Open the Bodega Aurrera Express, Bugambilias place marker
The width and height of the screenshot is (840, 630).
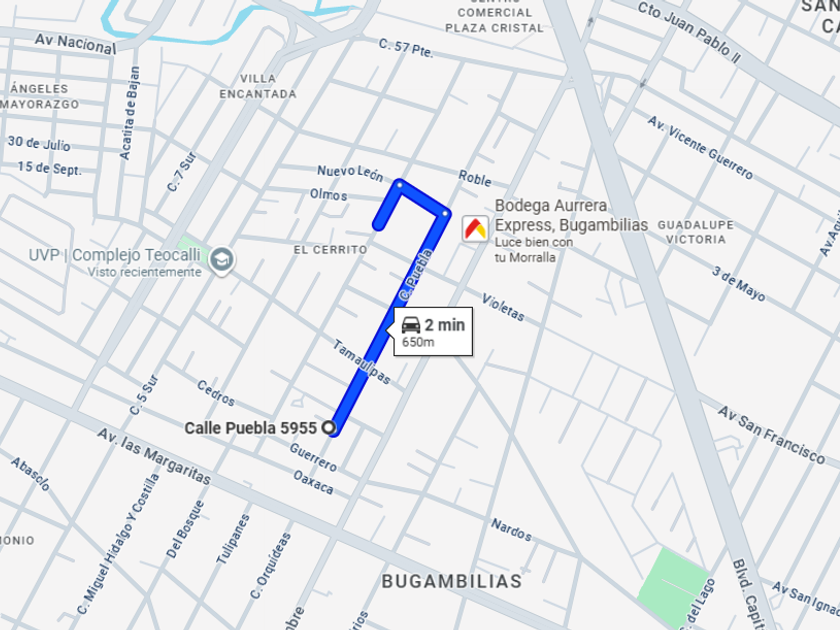(x=475, y=229)
